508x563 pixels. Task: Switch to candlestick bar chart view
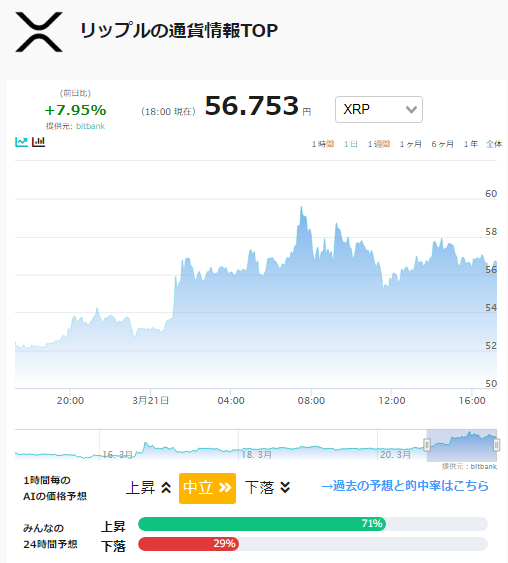coord(38,142)
